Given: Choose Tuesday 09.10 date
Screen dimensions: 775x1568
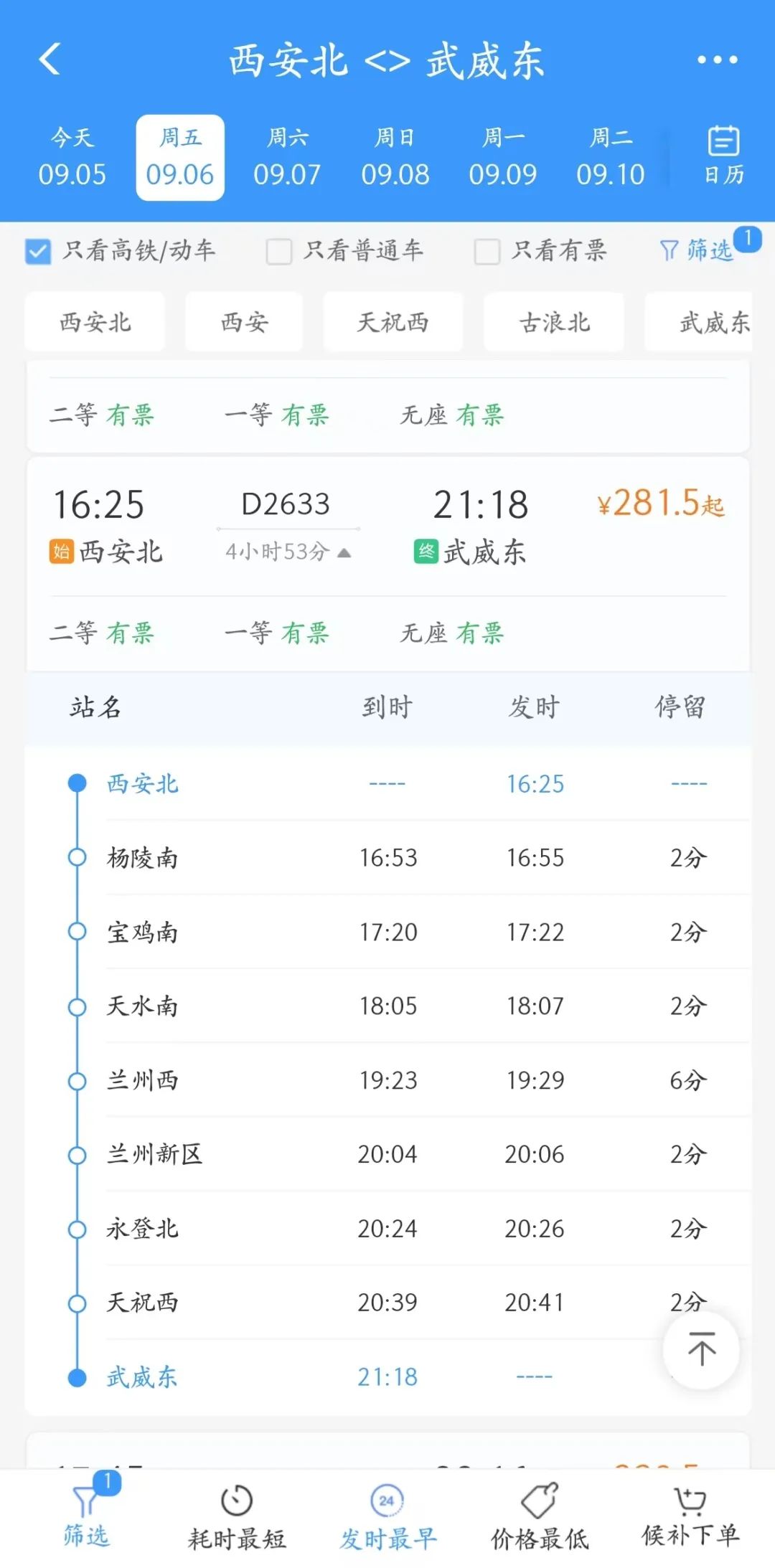Looking at the screenshot, I should (x=610, y=158).
